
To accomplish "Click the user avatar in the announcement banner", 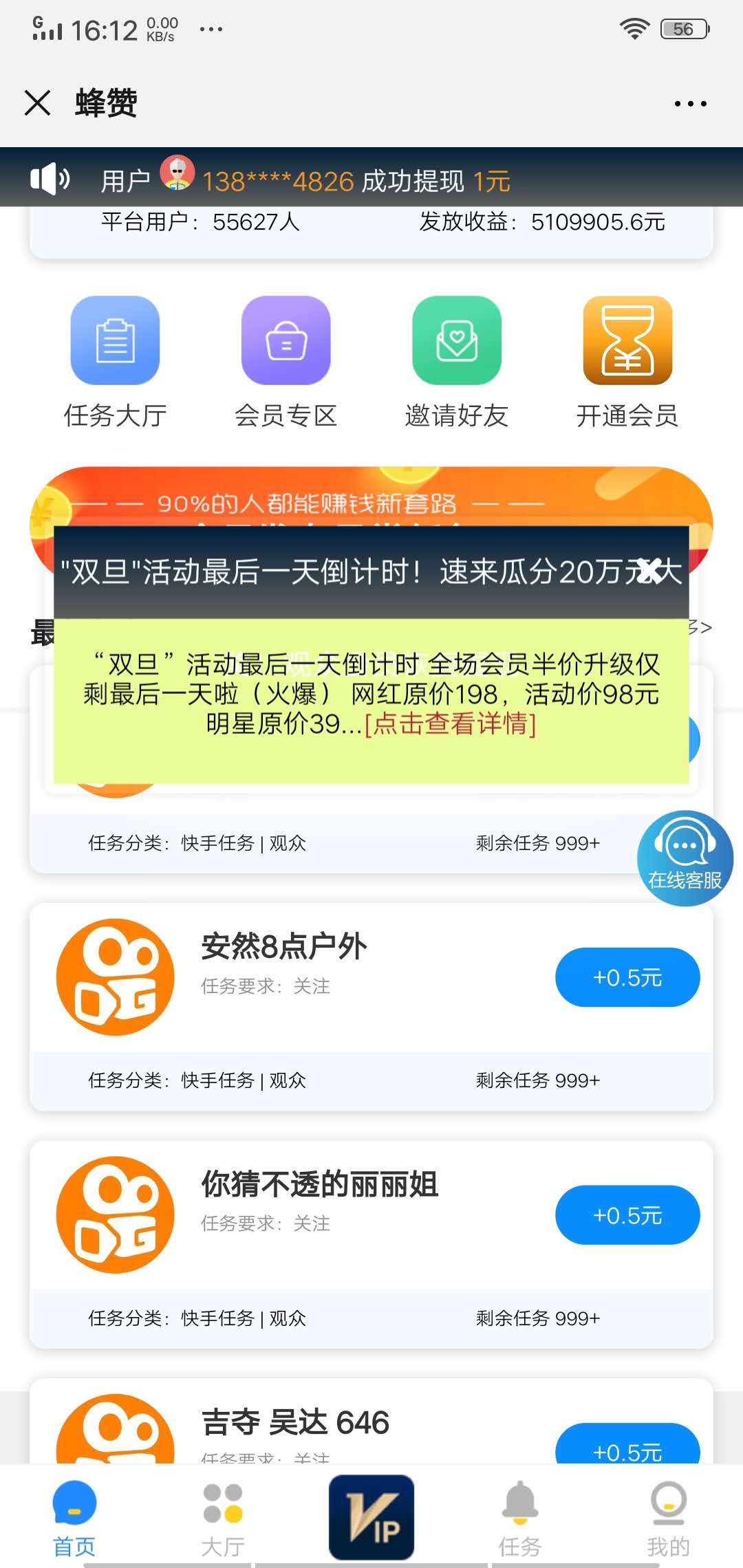I will (x=176, y=177).
